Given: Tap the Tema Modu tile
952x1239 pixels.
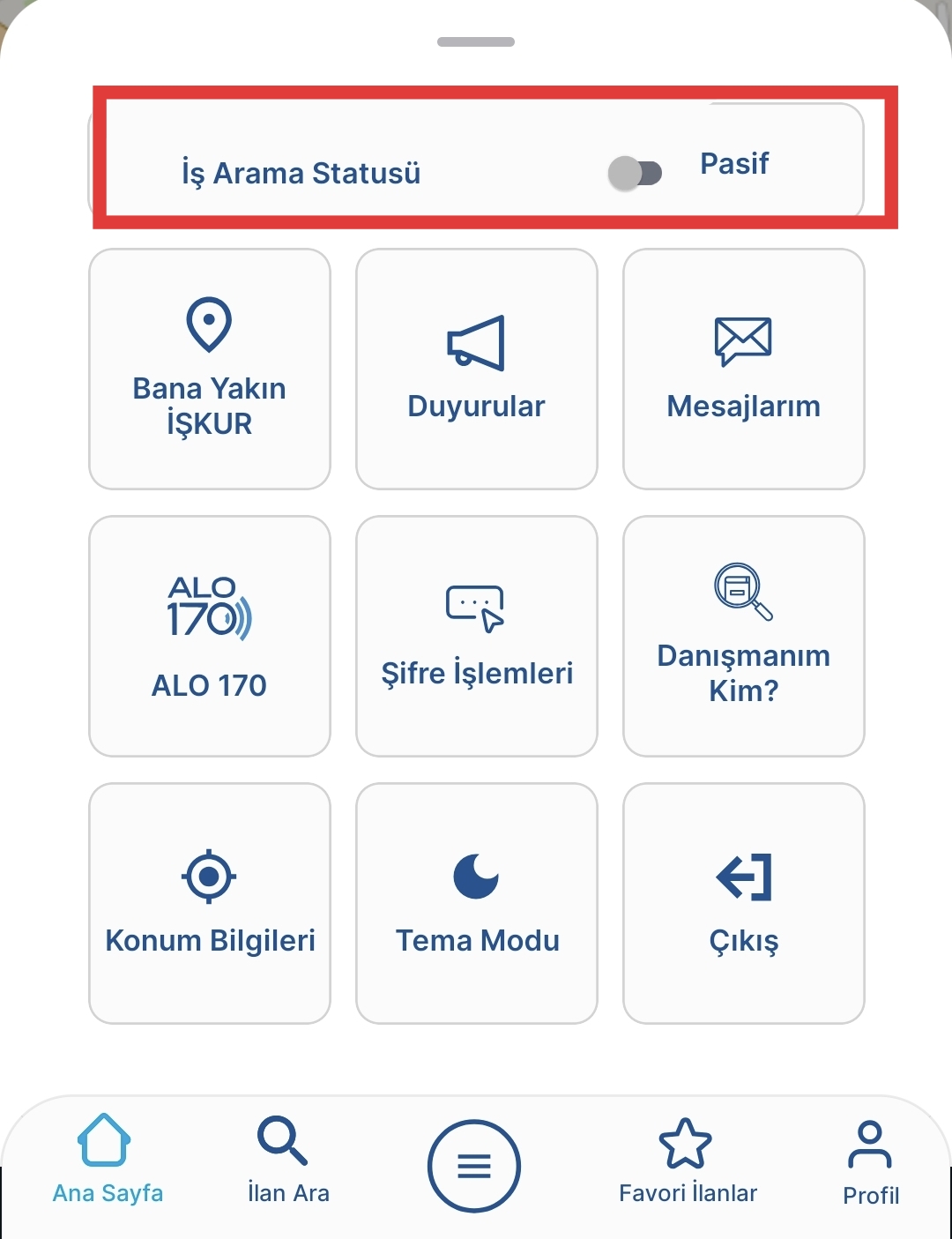Looking at the screenshot, I should coord(477,903).
